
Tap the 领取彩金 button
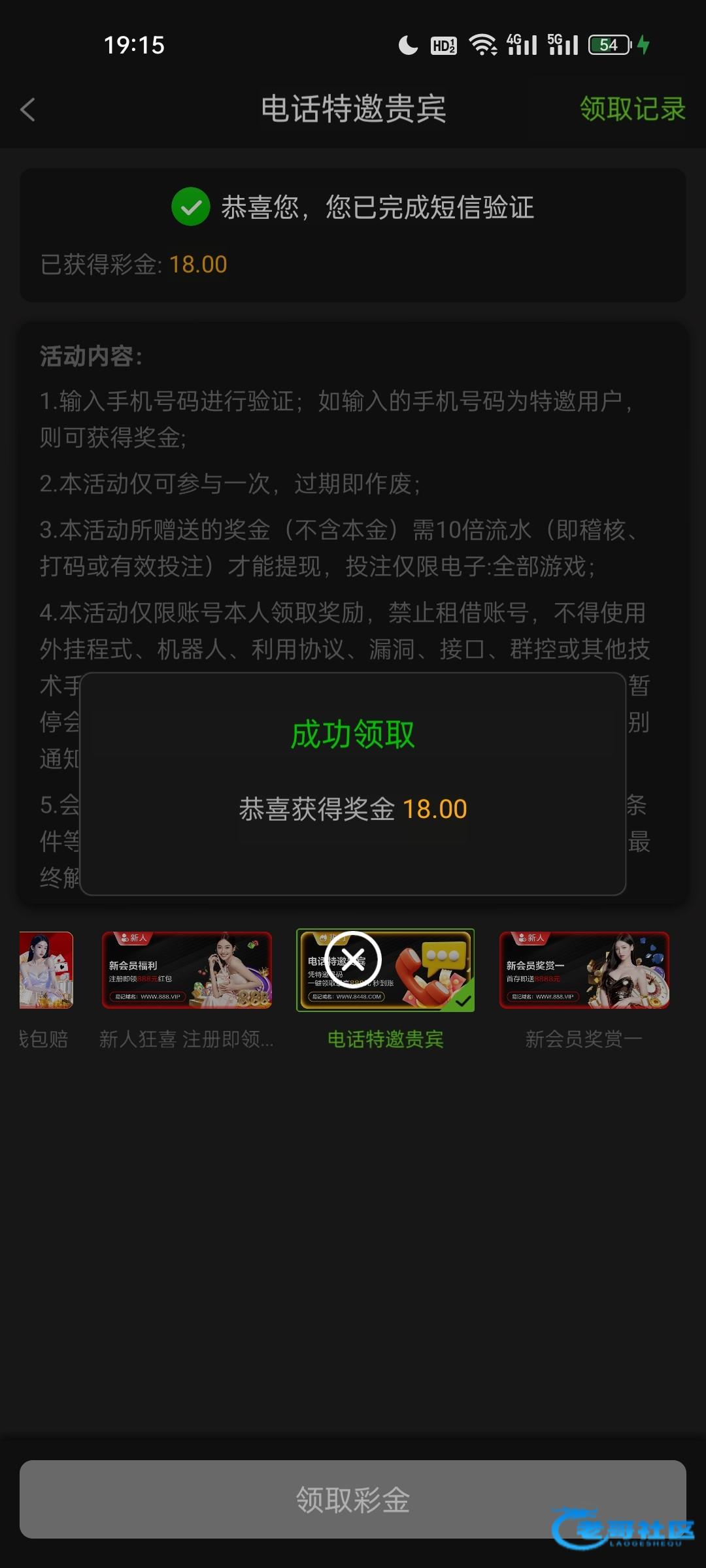pyautogui.click(x=353, y=1499)
